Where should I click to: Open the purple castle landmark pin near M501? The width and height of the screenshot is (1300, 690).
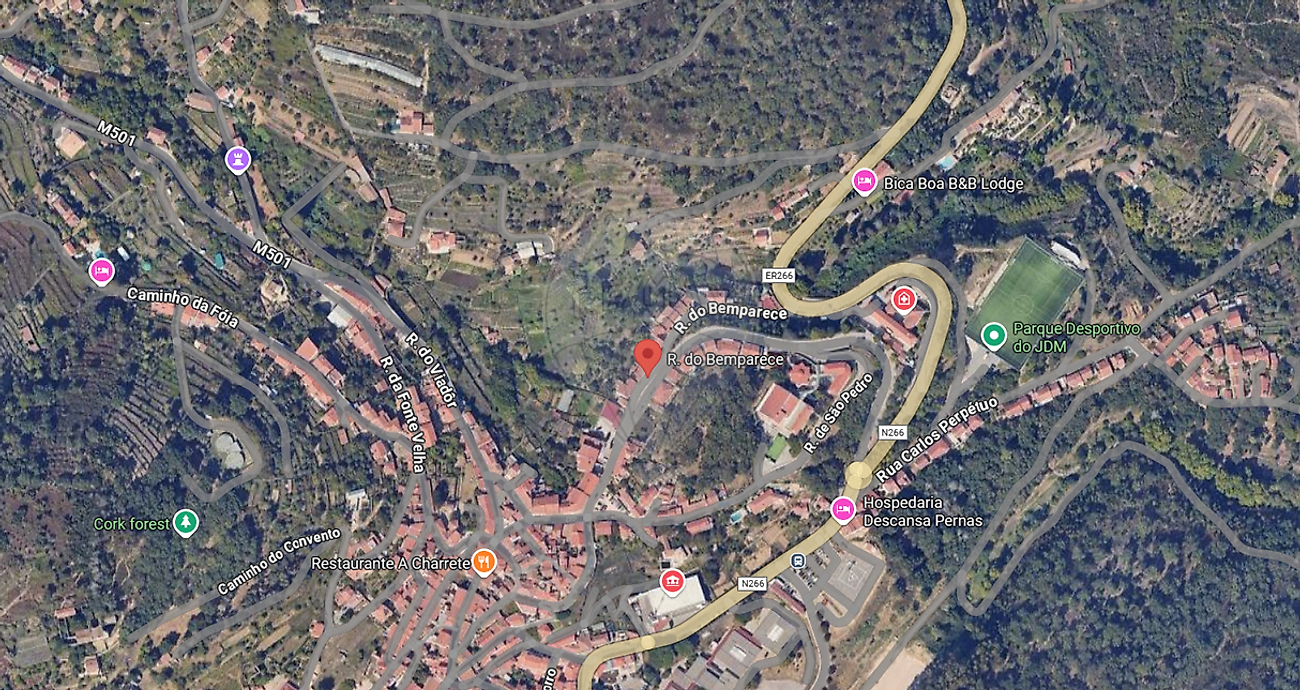[x=238, y=158]
